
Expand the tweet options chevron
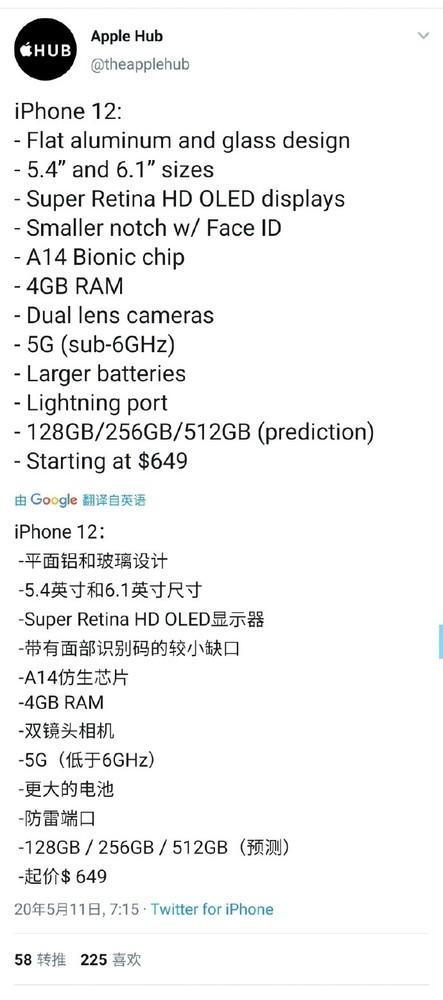tap(423, 36)
